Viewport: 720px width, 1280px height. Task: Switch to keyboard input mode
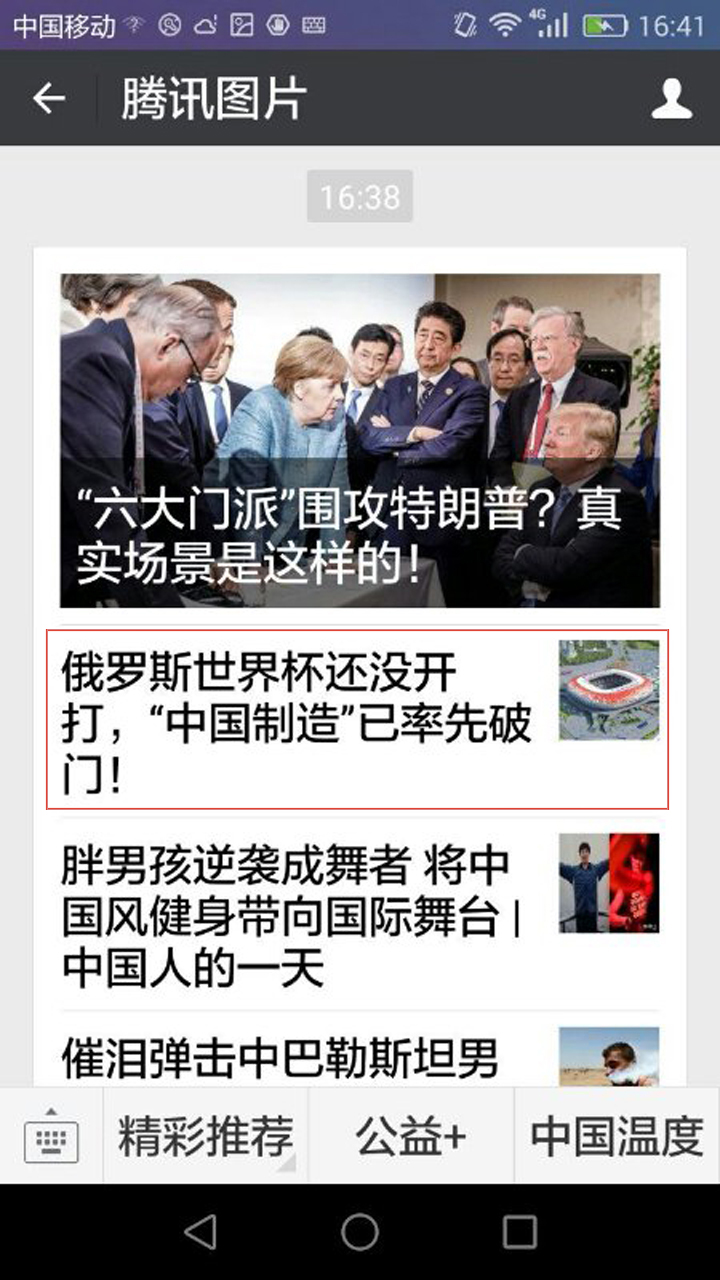point(51,1136)
